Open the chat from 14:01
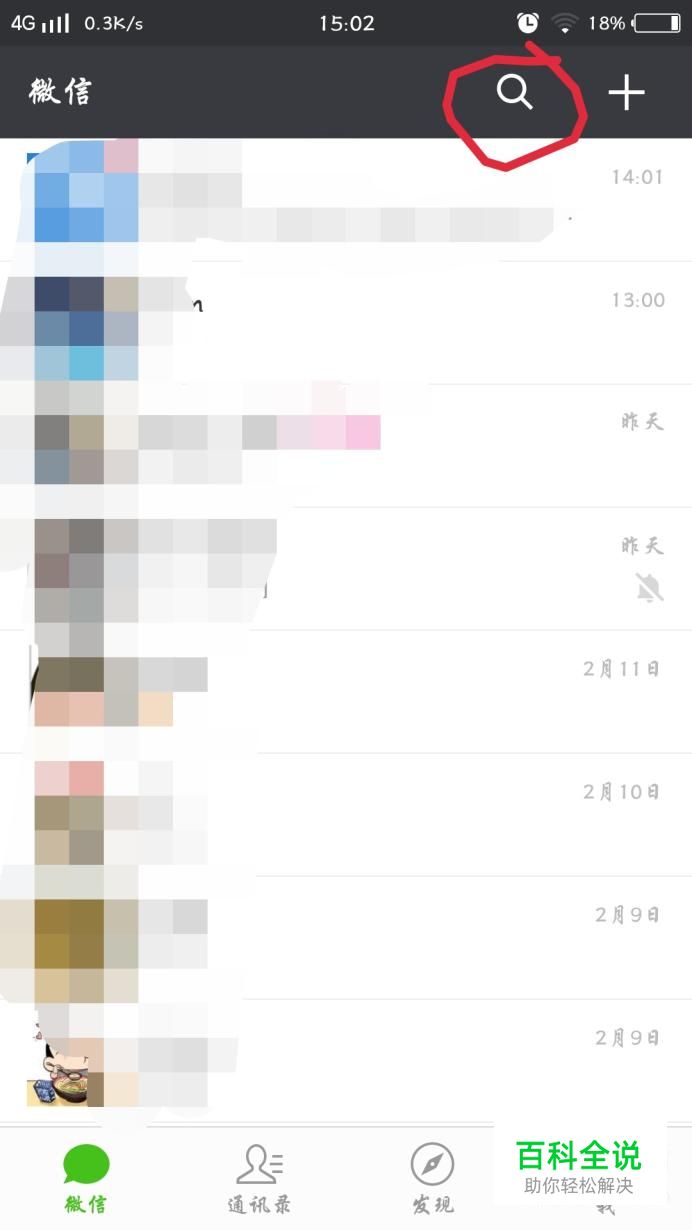 tap(346, 200)
